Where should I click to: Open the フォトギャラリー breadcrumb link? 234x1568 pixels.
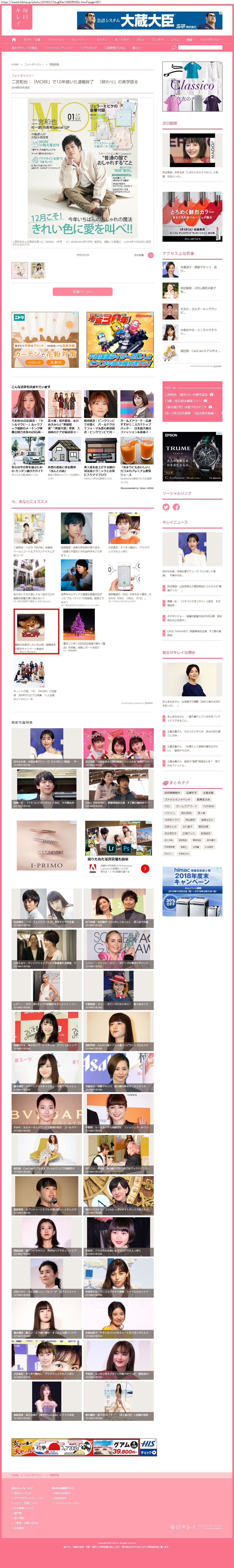(x=34, y=64)
